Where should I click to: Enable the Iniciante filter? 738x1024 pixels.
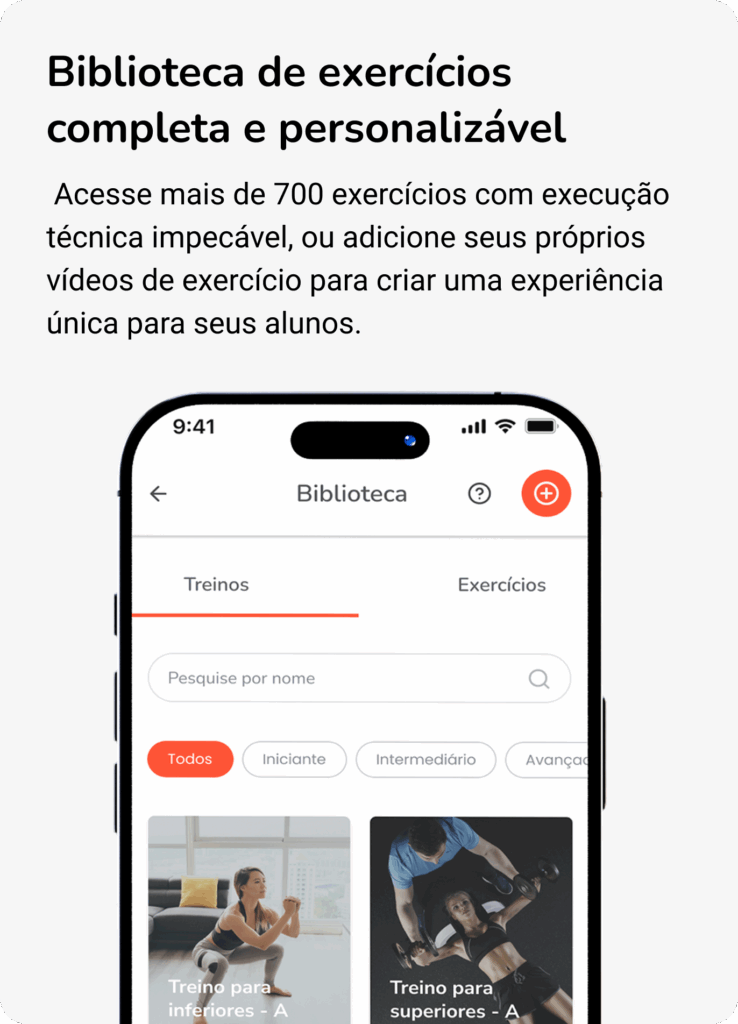point(294,759)
